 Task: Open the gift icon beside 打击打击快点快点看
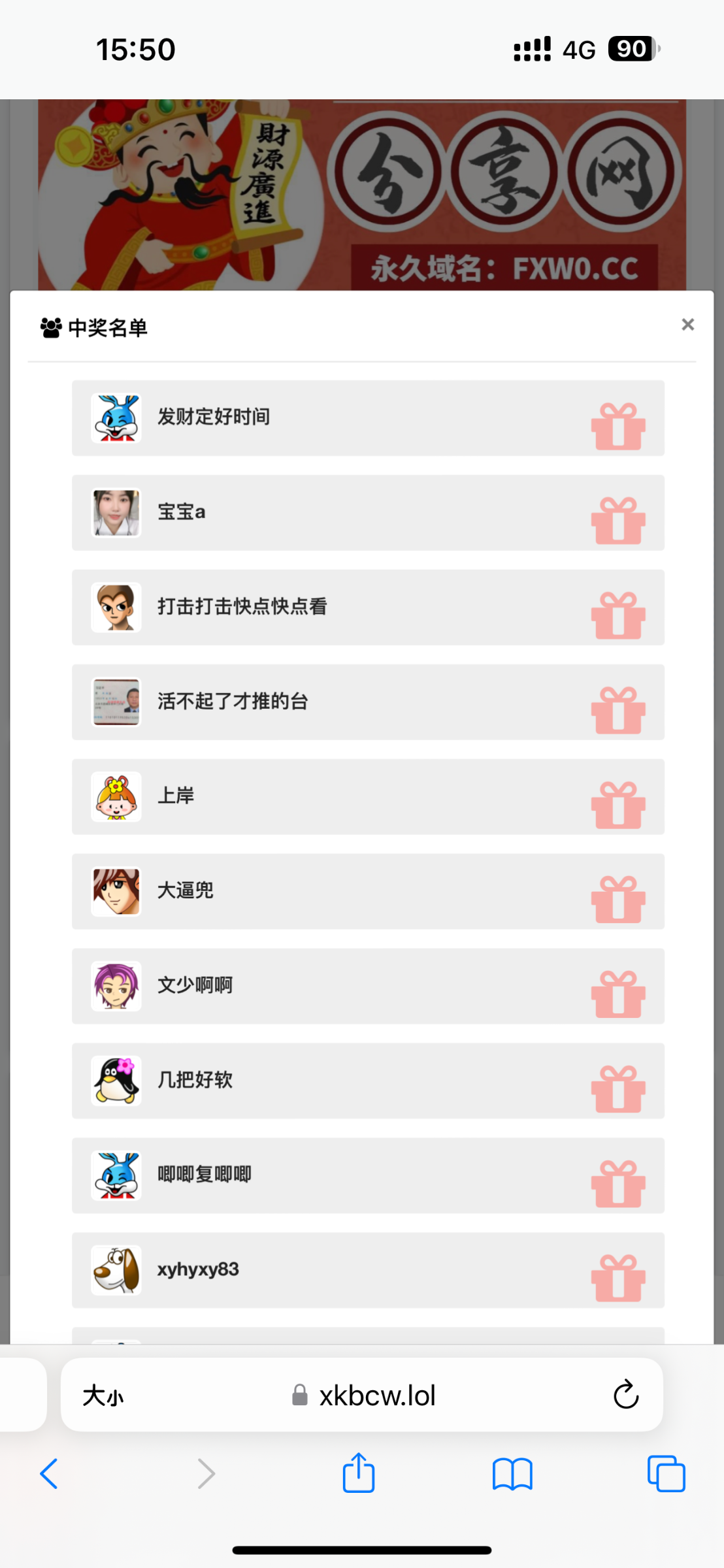(618, 615)
